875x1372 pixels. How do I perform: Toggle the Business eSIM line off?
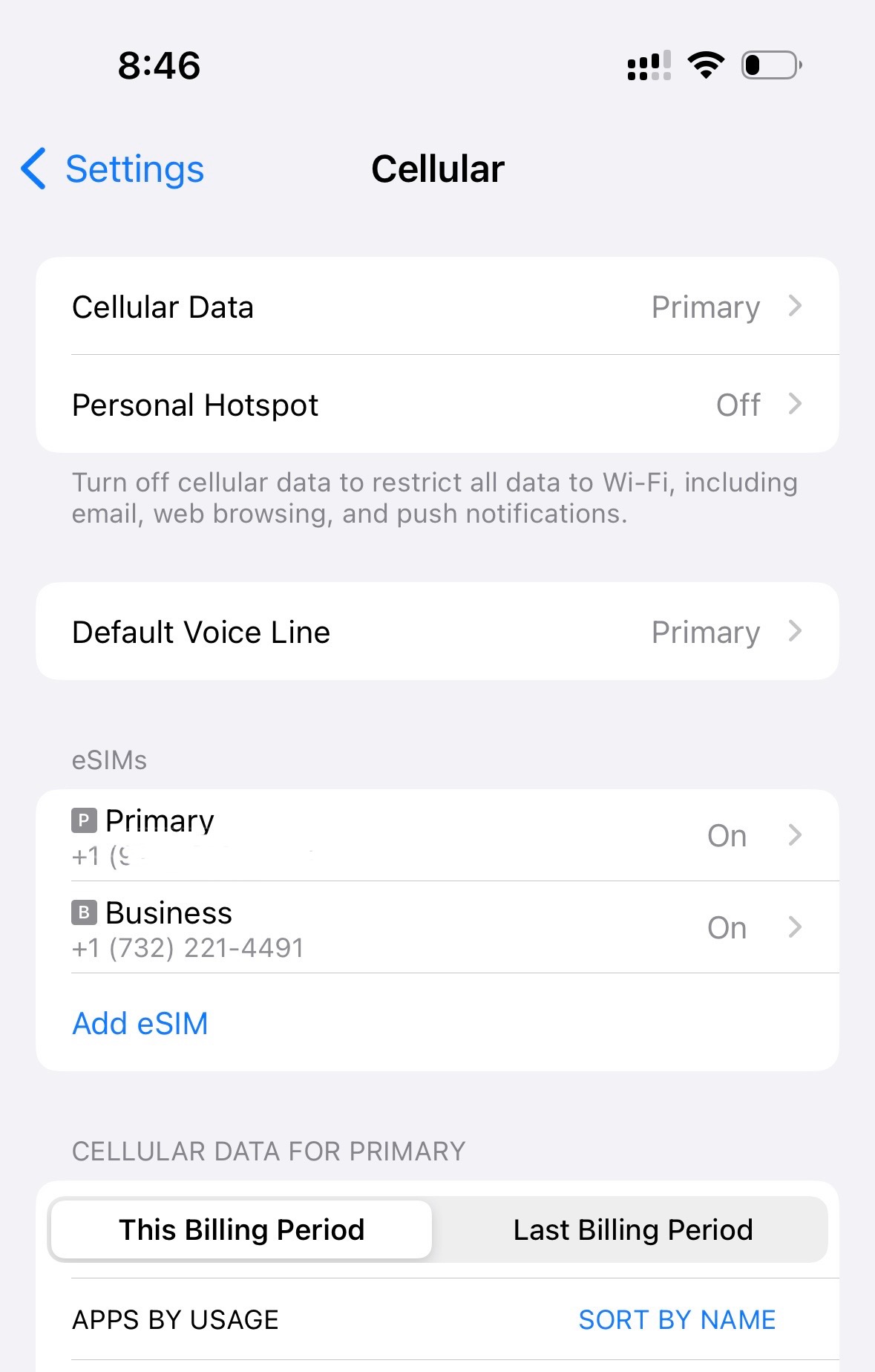pos(726,927)
